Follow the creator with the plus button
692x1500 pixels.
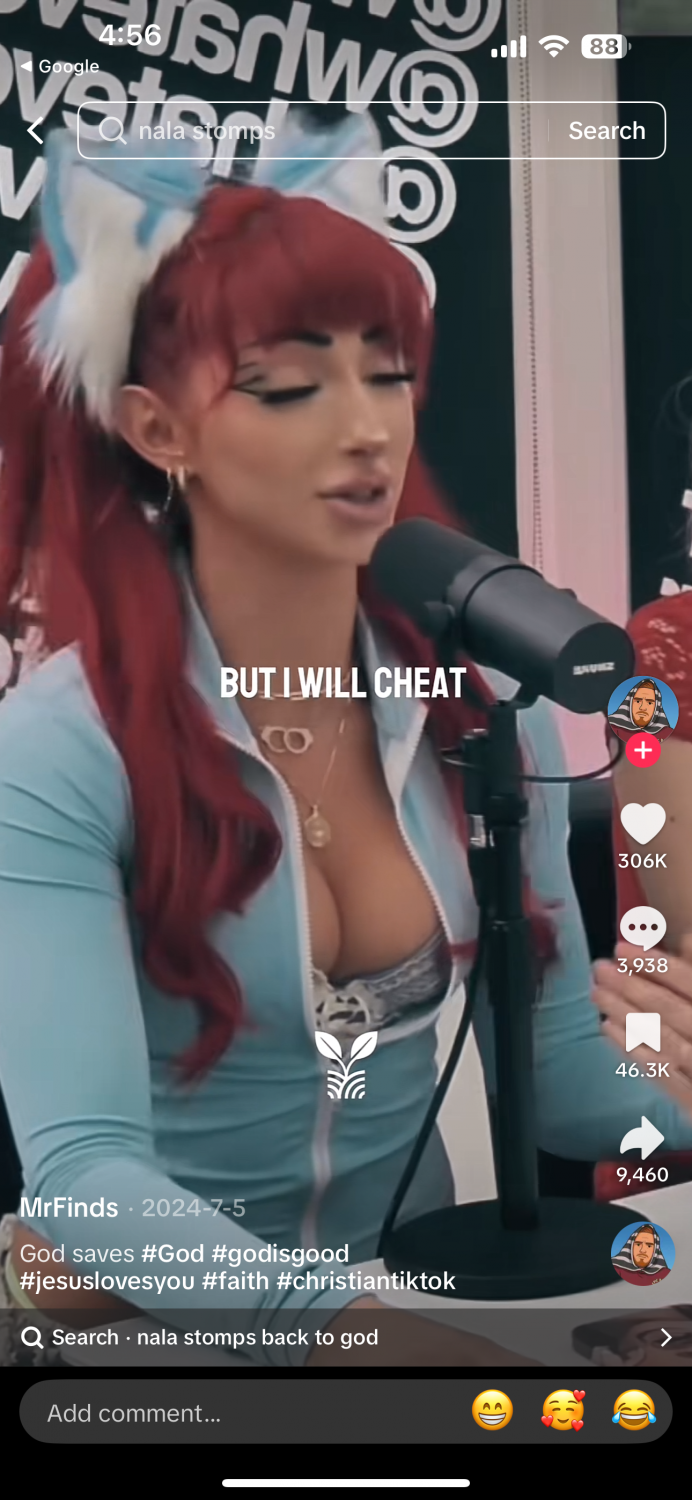[643, 750]
